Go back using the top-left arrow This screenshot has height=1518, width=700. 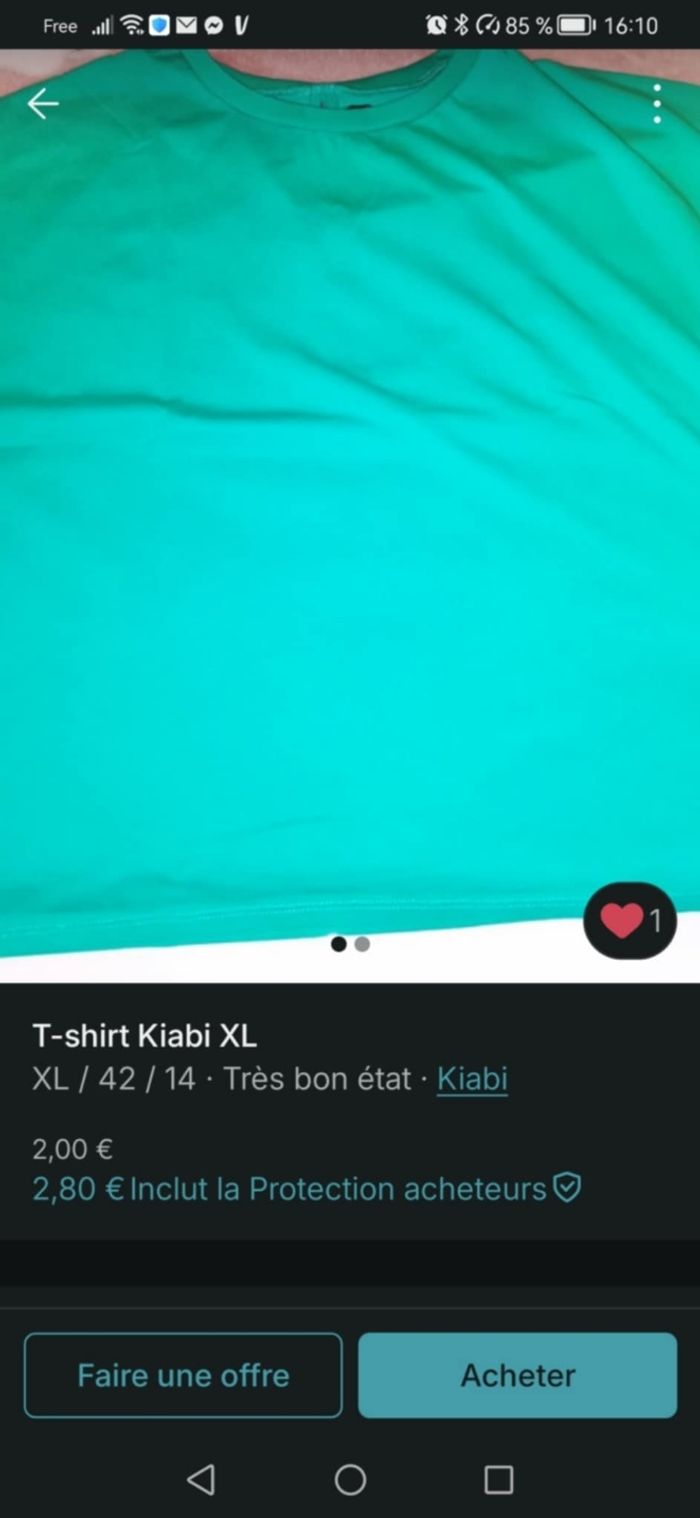(x=42, y=104)
